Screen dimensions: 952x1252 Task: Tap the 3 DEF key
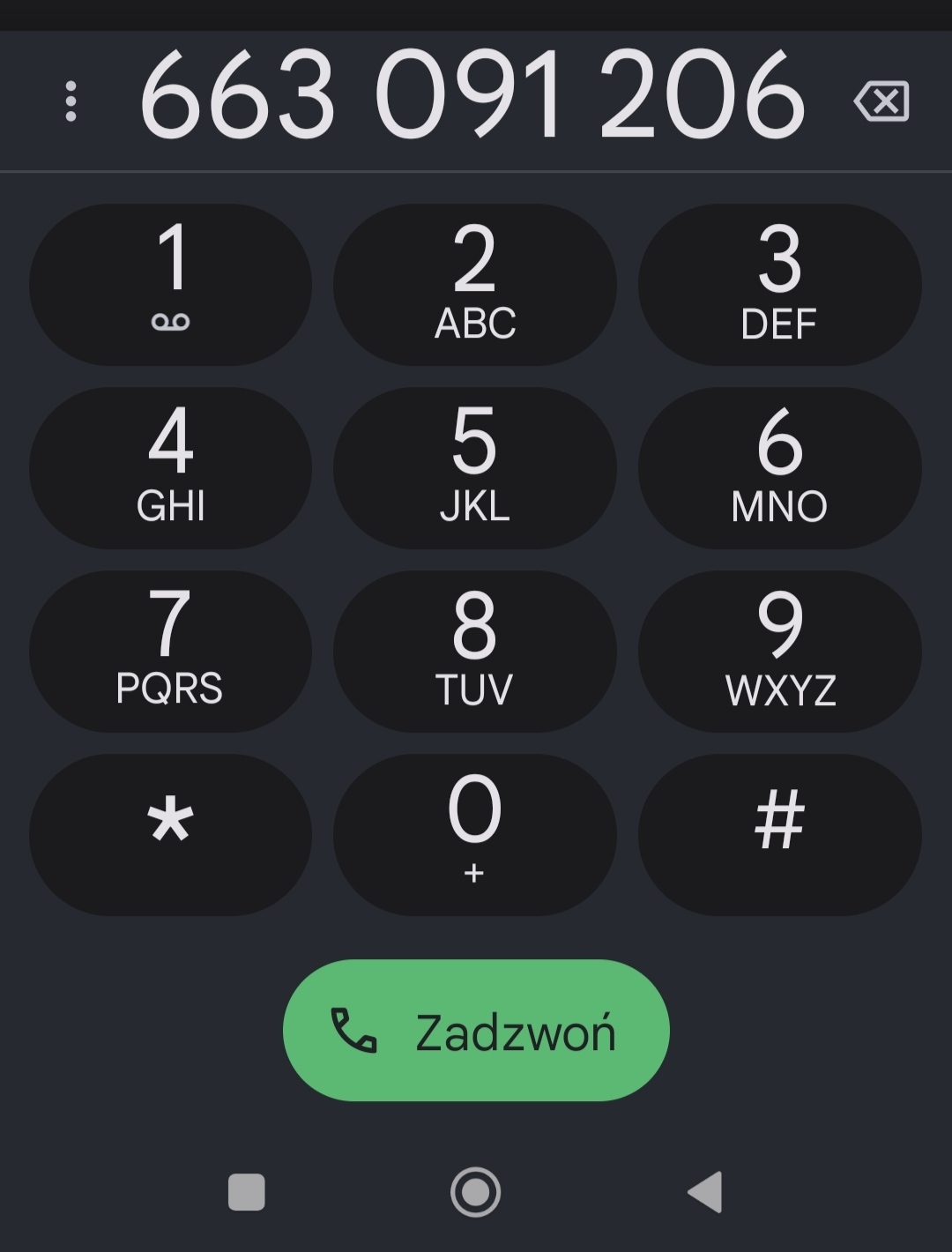pyautogui.click(x=779, y=285)
